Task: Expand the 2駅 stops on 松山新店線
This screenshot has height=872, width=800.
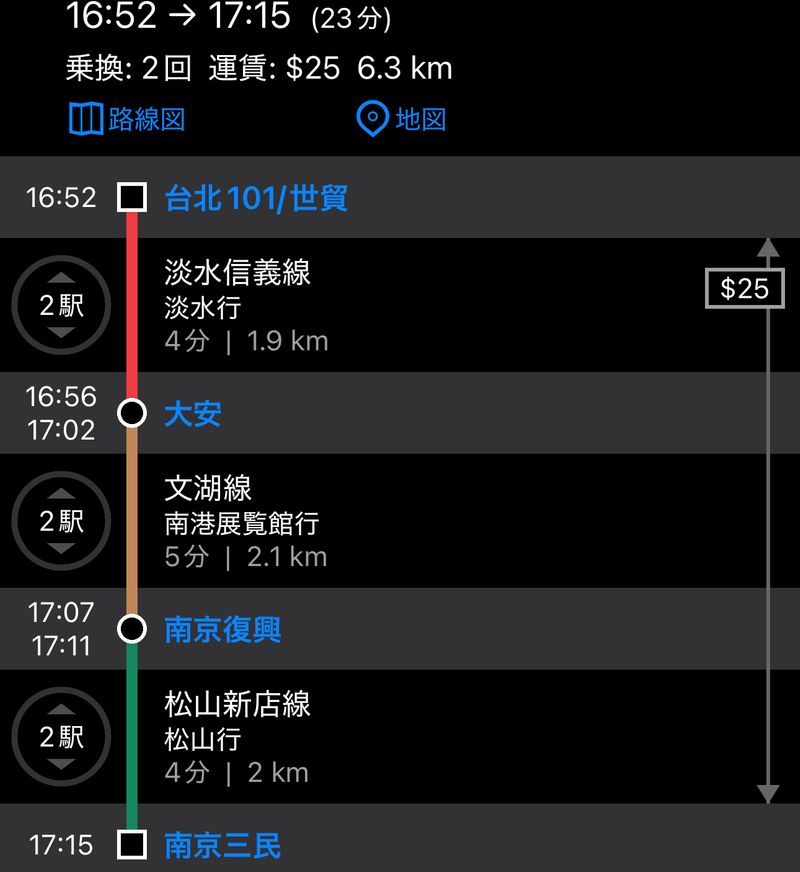Action: pos(61,737)
